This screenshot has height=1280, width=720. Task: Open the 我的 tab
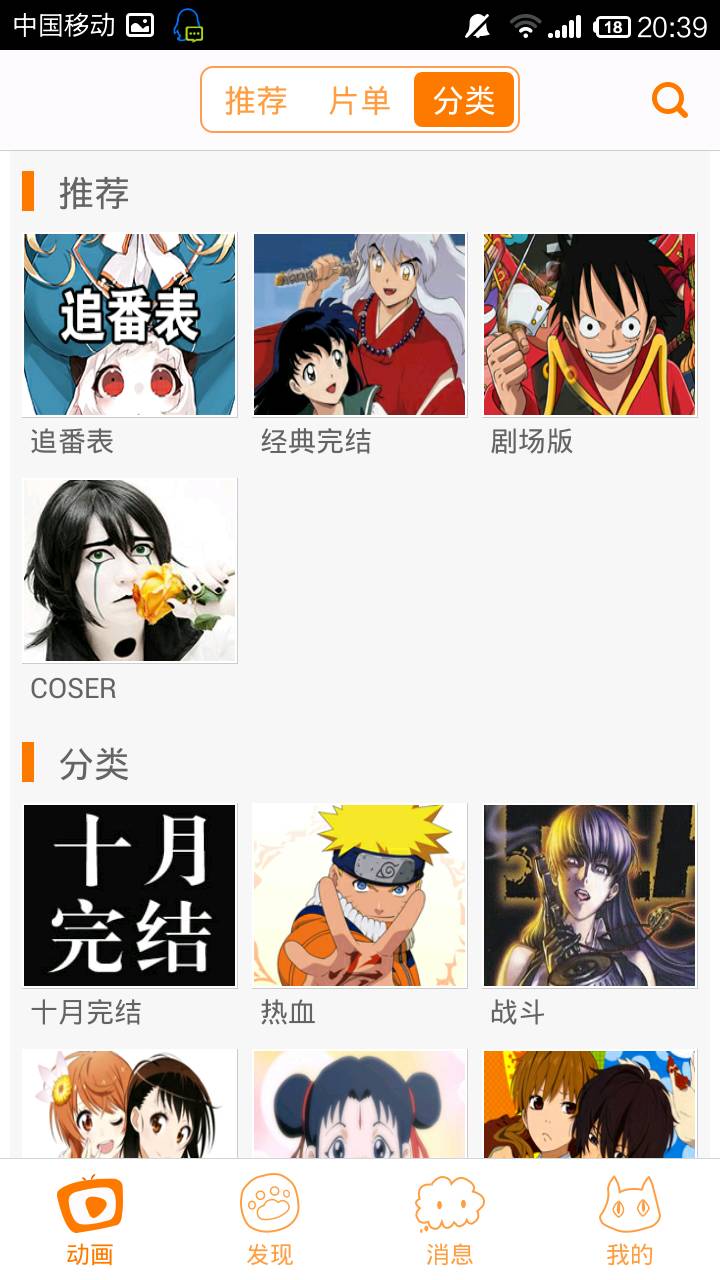coord(630,1220)
